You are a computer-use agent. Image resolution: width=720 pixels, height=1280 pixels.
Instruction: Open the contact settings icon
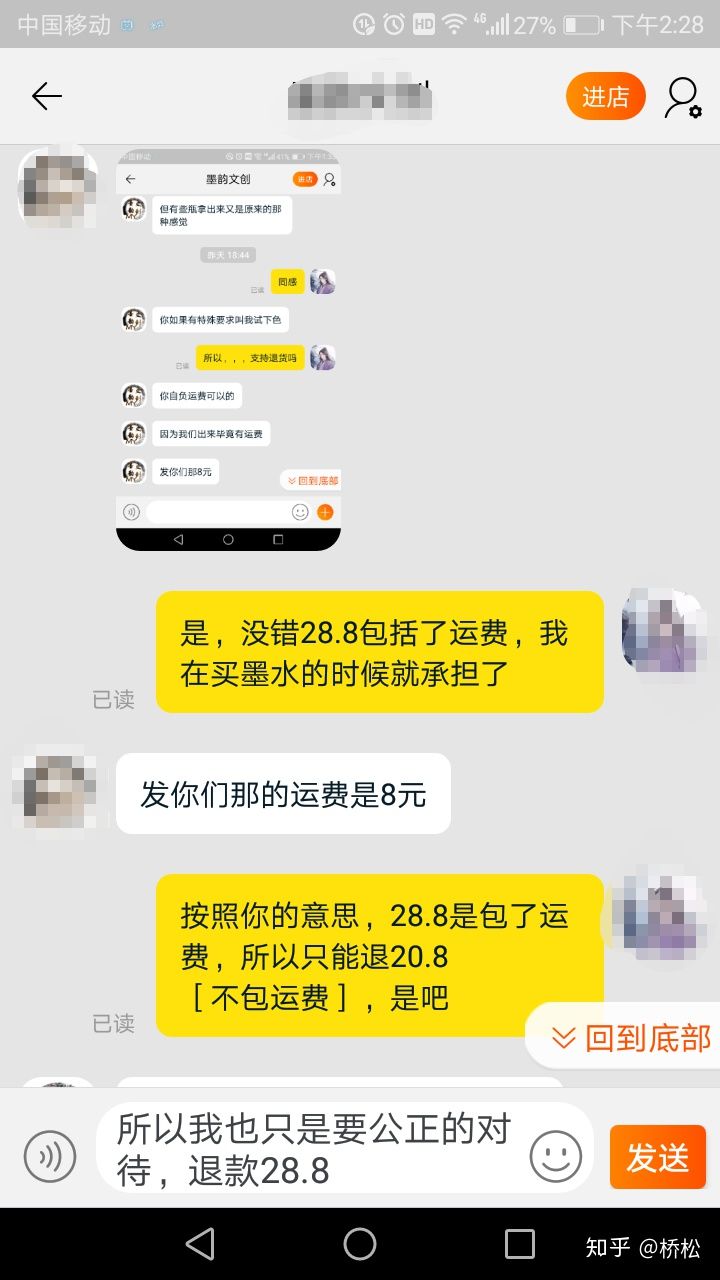click(x=683, y=97)
